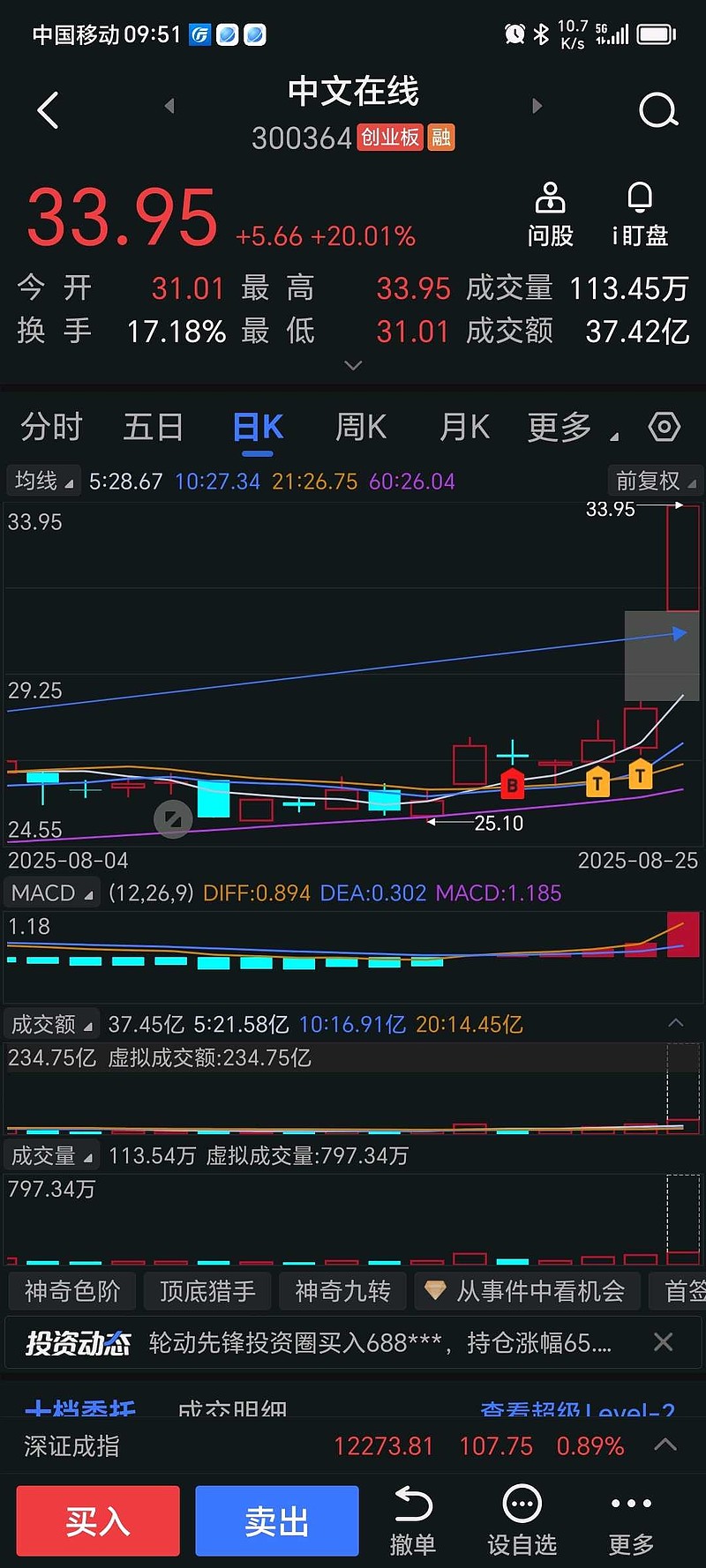The image size is (706, 1568).
Task: Go back using the top-left arrow
Action: (49, 111)
